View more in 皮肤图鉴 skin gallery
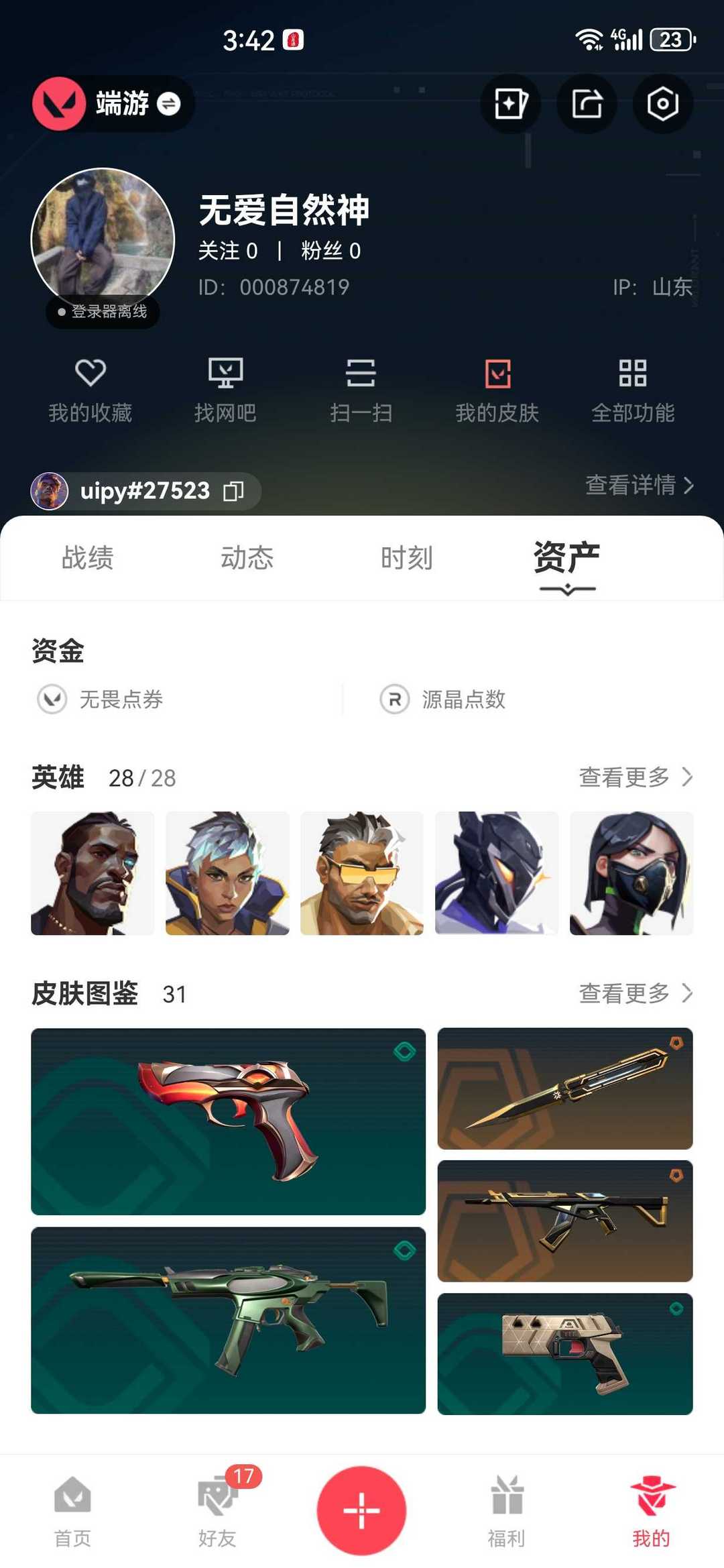Viewport: 724px width, 1568px height. click(x=635, y=993)
